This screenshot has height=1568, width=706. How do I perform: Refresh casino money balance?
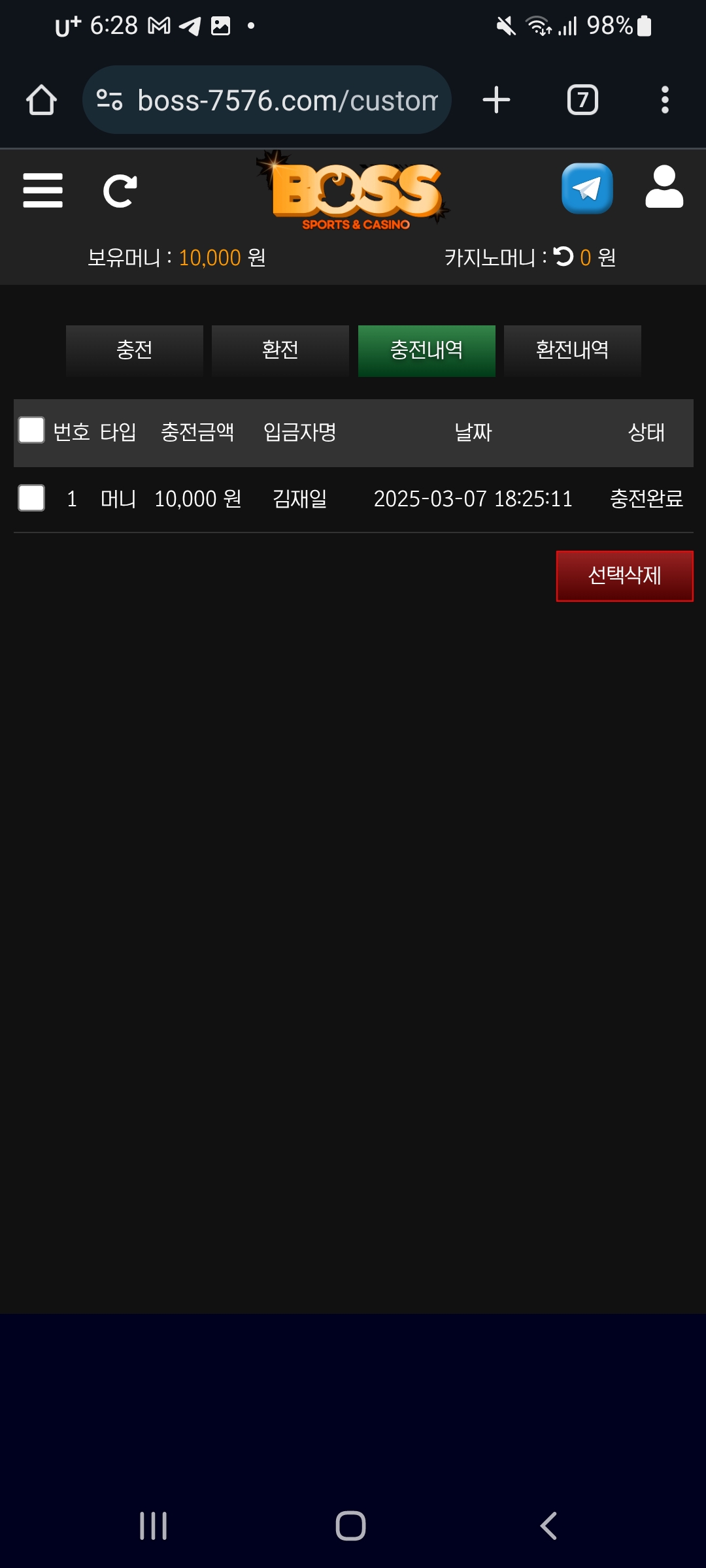563,256
